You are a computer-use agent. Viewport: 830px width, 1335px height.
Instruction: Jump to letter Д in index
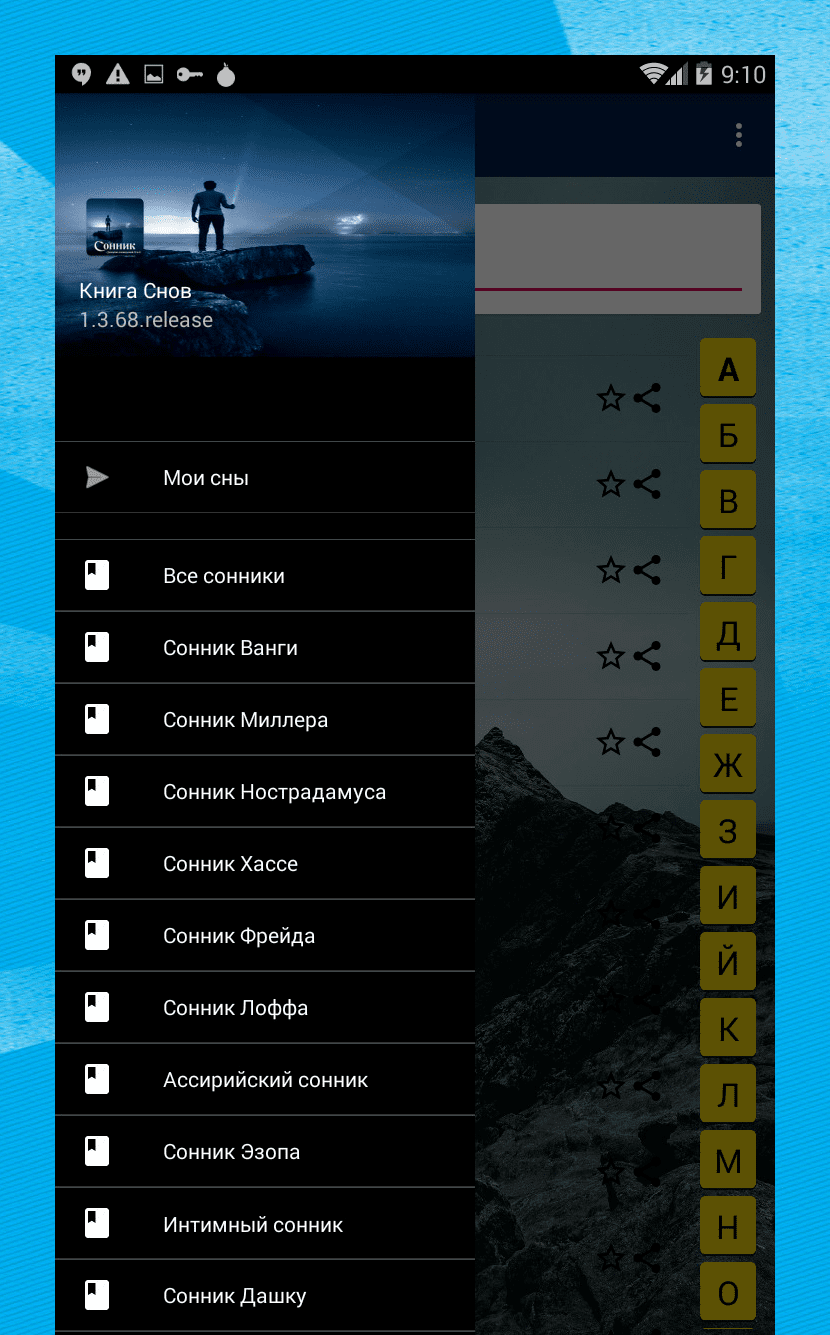[x=728, y=633]
